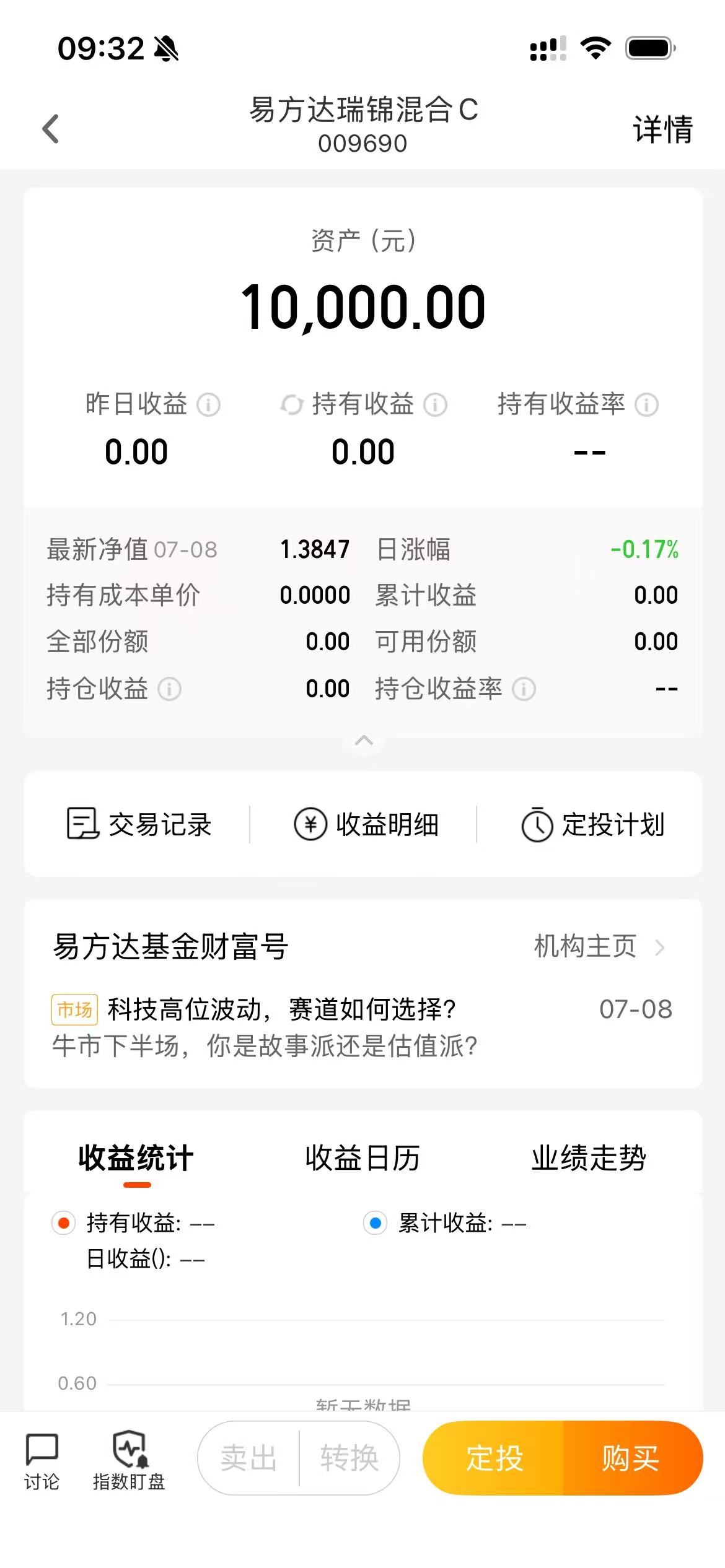Tap info icon next to 昨日收益
Image resolution: width=725 pixels, height=1568 pixels.
point(208,405)
